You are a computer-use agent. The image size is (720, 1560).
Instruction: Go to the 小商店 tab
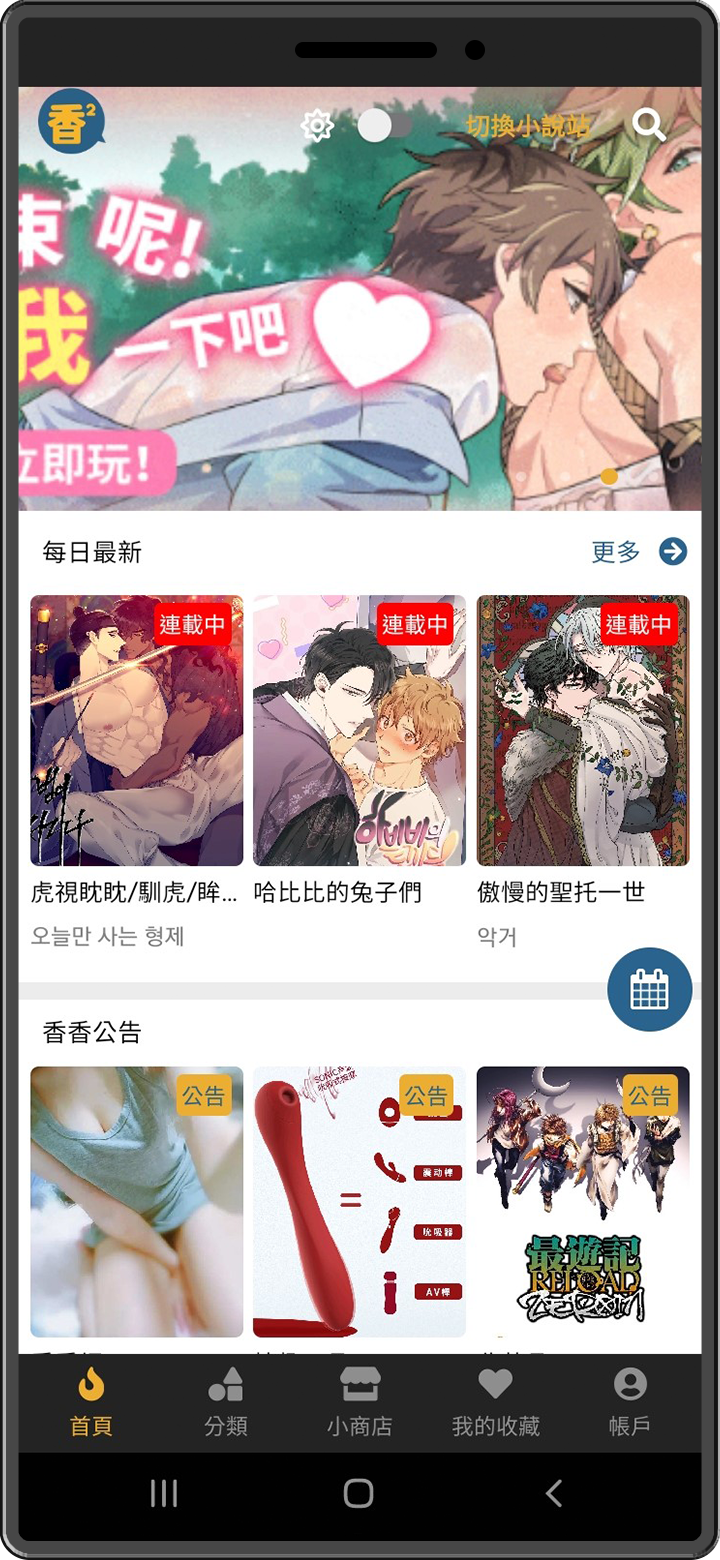(x=360, y=1403)
